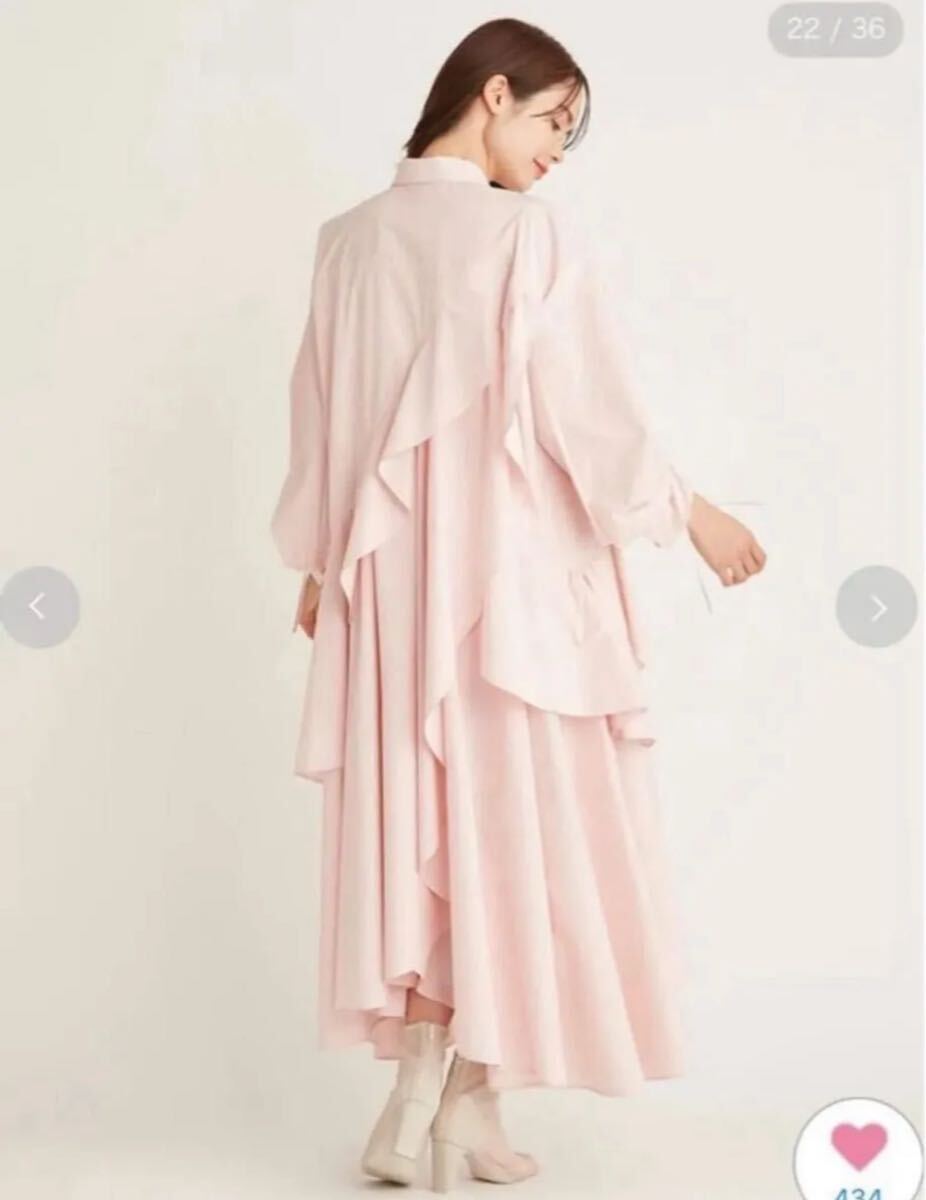Go to the previous product photo
The width and height of the screenshot is (926, 1200).
click(x=38, y=607)
